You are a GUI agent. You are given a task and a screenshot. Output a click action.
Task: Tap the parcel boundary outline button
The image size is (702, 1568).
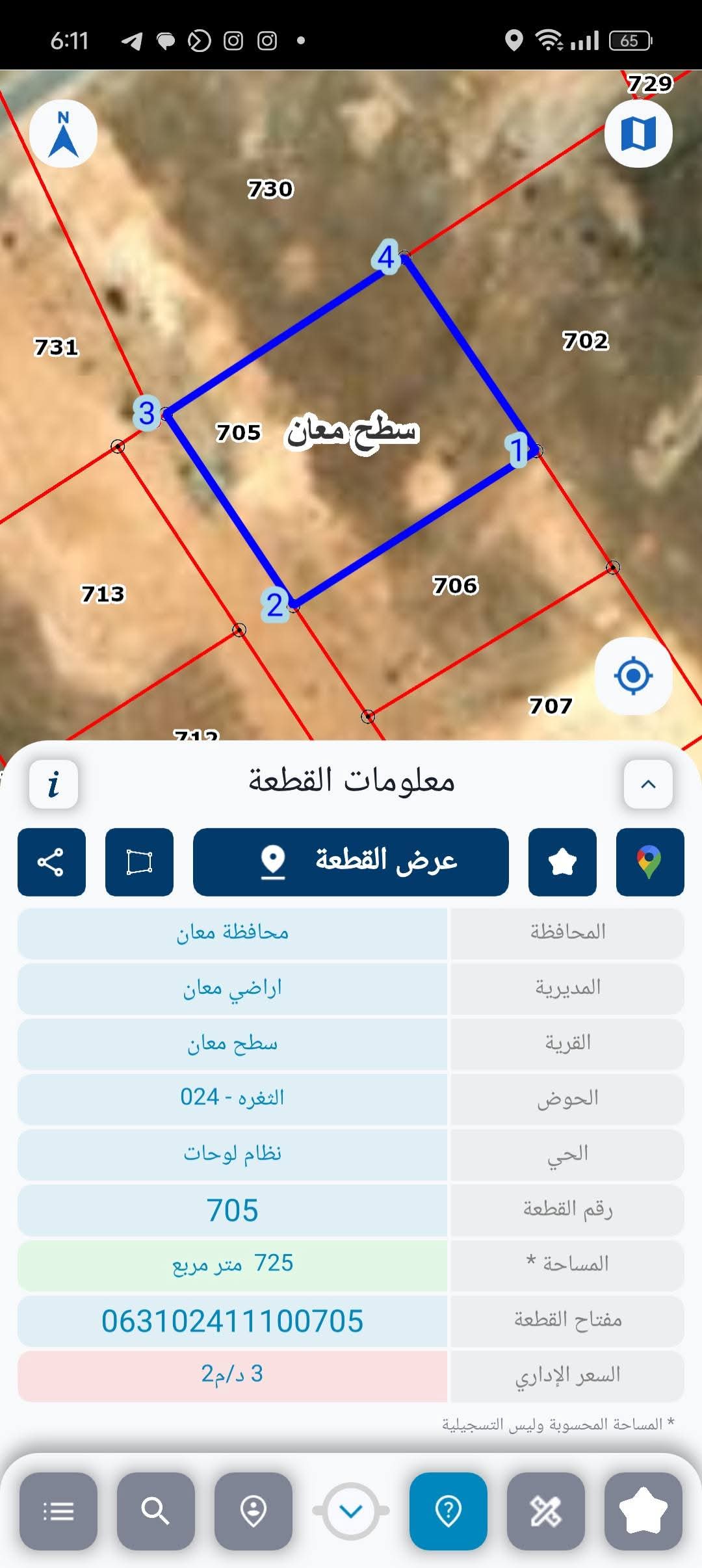[x=139, y=862]
